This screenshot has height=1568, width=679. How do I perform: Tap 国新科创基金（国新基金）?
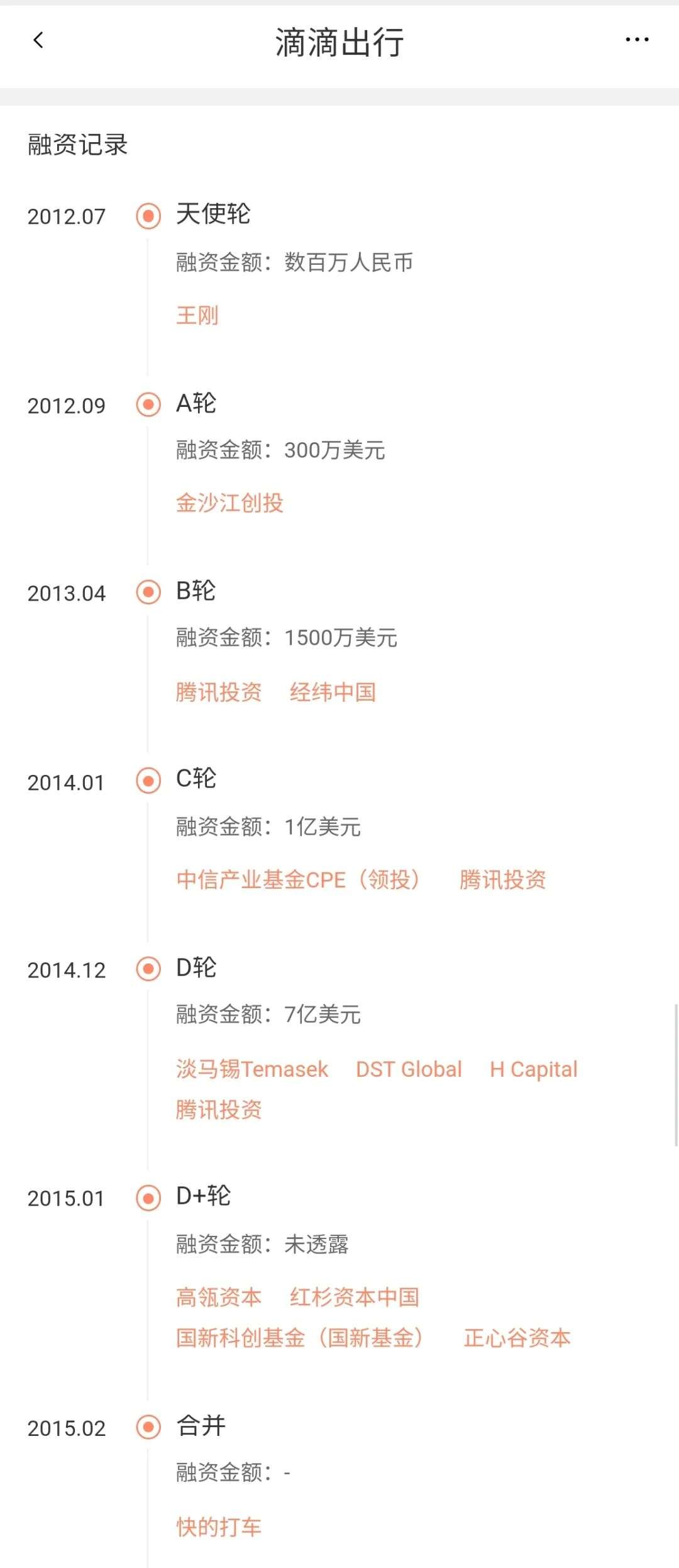[299, 1337]
